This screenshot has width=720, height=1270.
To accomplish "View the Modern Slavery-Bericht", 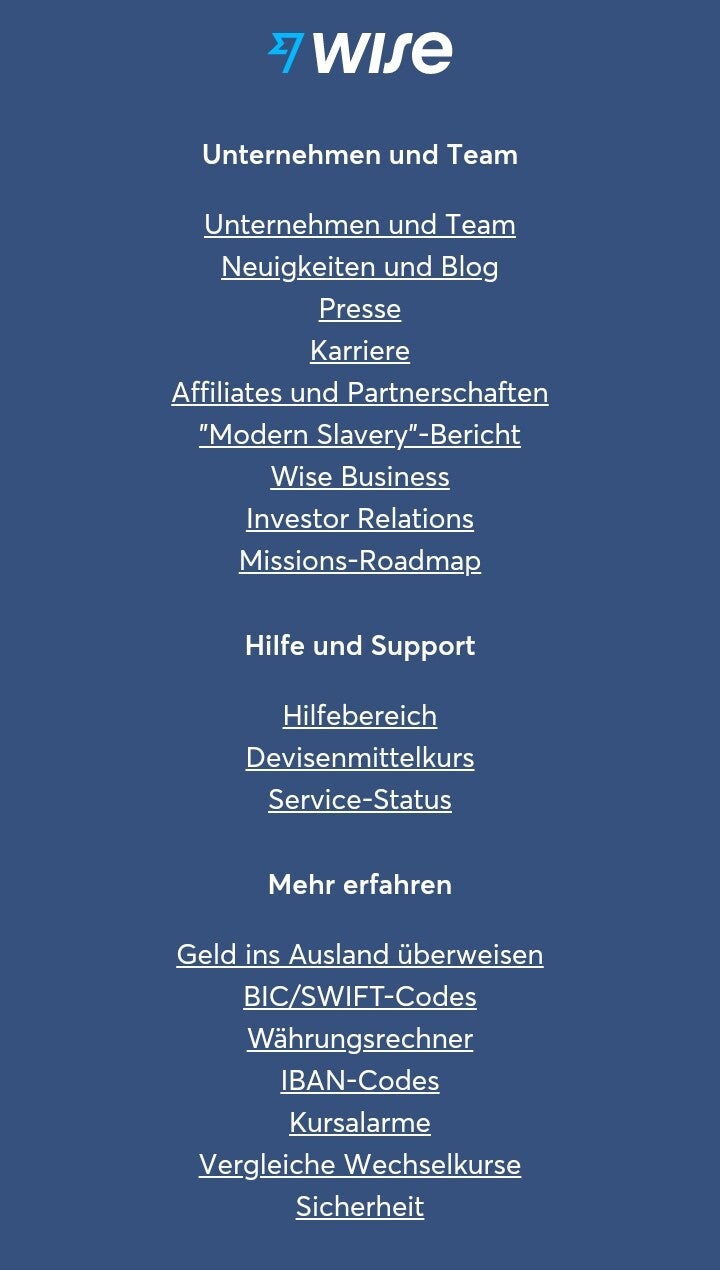I will (x=360, y=435).
